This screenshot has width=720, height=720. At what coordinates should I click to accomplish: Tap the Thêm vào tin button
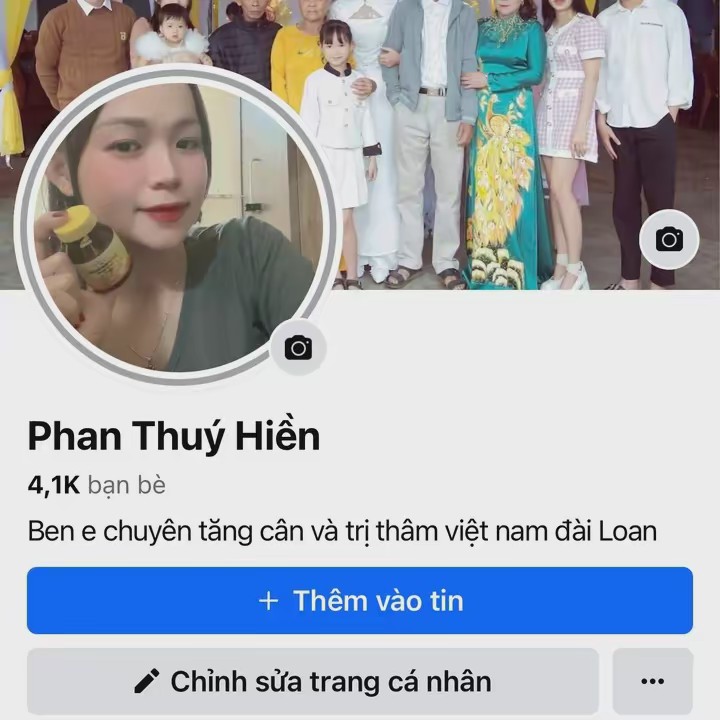(360, 601)
